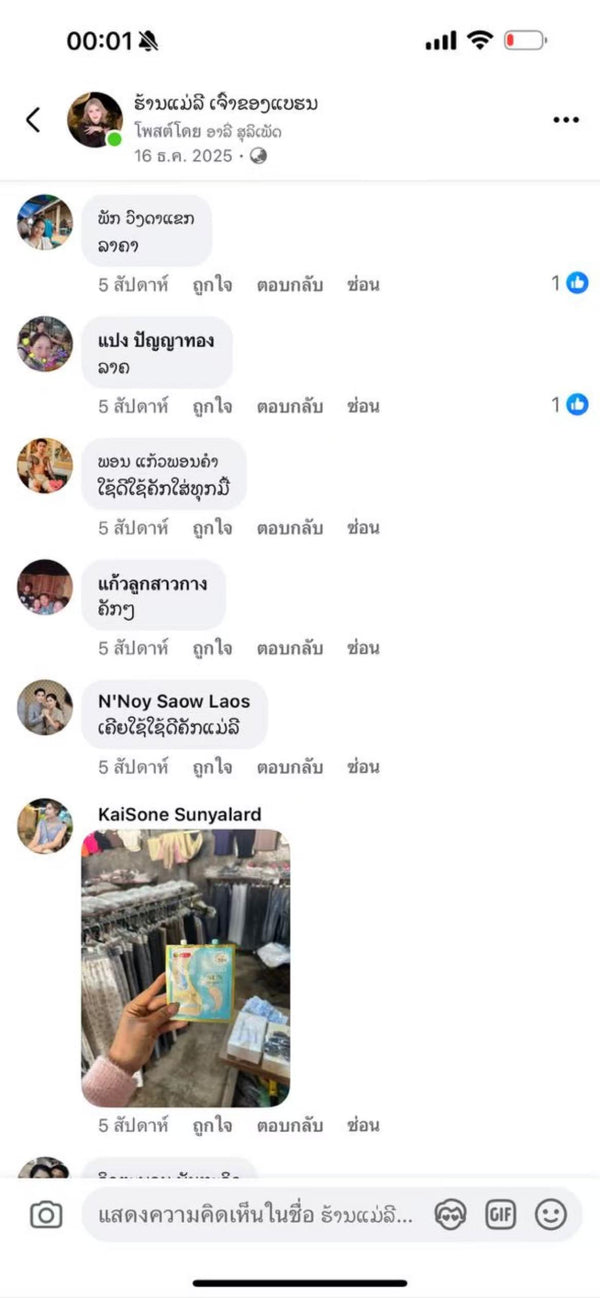
Task: Open the post author's profile picture
Action: tap(95, 120)
